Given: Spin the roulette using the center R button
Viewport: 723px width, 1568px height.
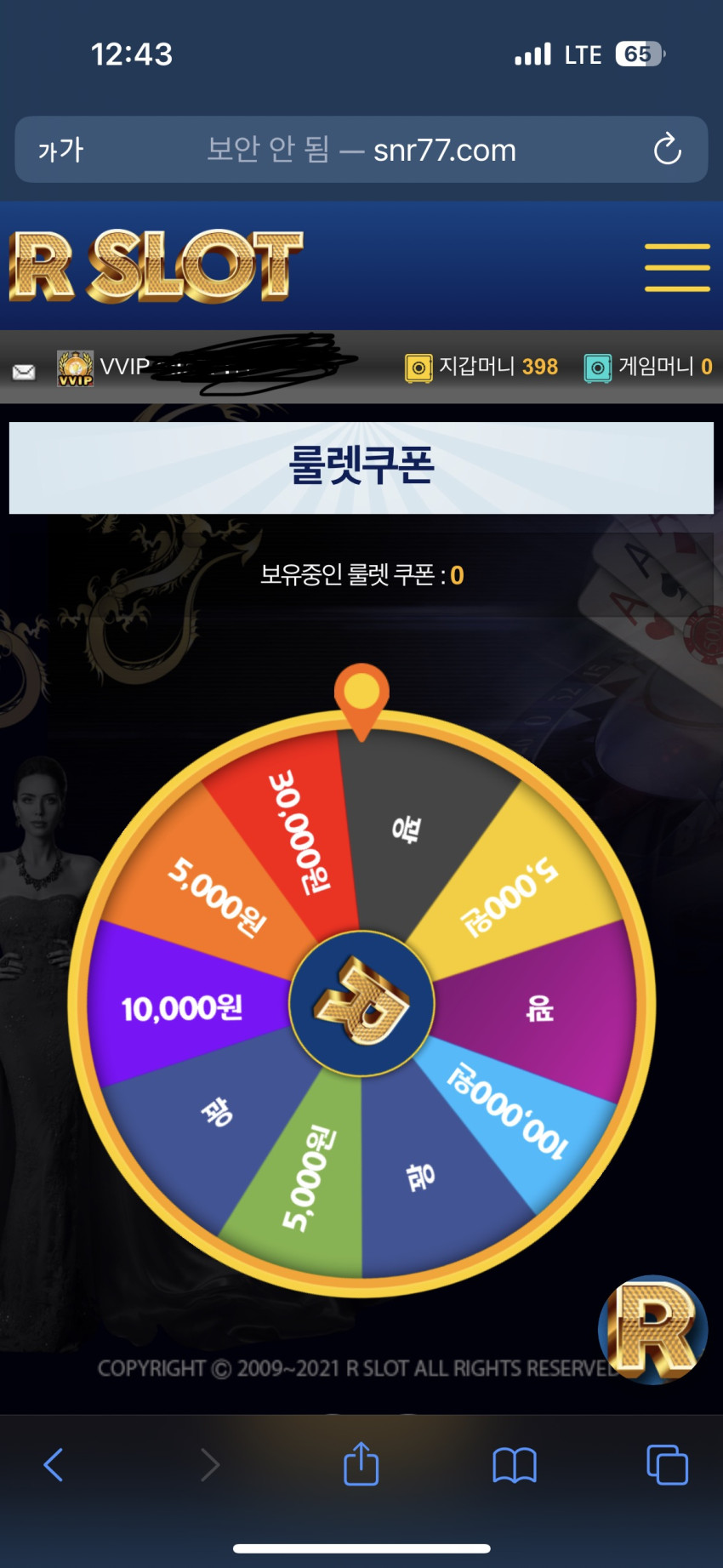Looking at the screenshot, I should [361, 1003].
